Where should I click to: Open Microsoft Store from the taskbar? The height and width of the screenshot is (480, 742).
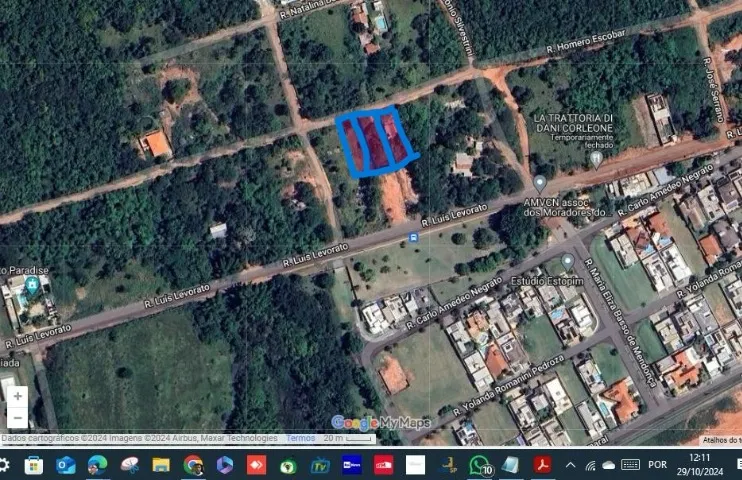click(x=34, y=465)
